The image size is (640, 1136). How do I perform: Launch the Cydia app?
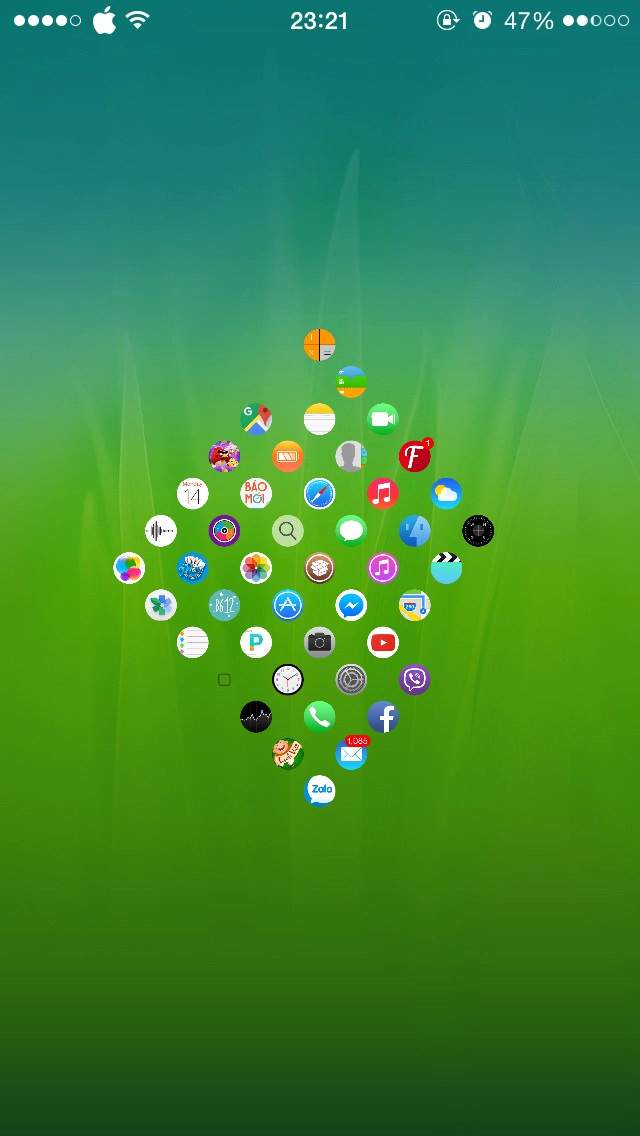[320, 568]
